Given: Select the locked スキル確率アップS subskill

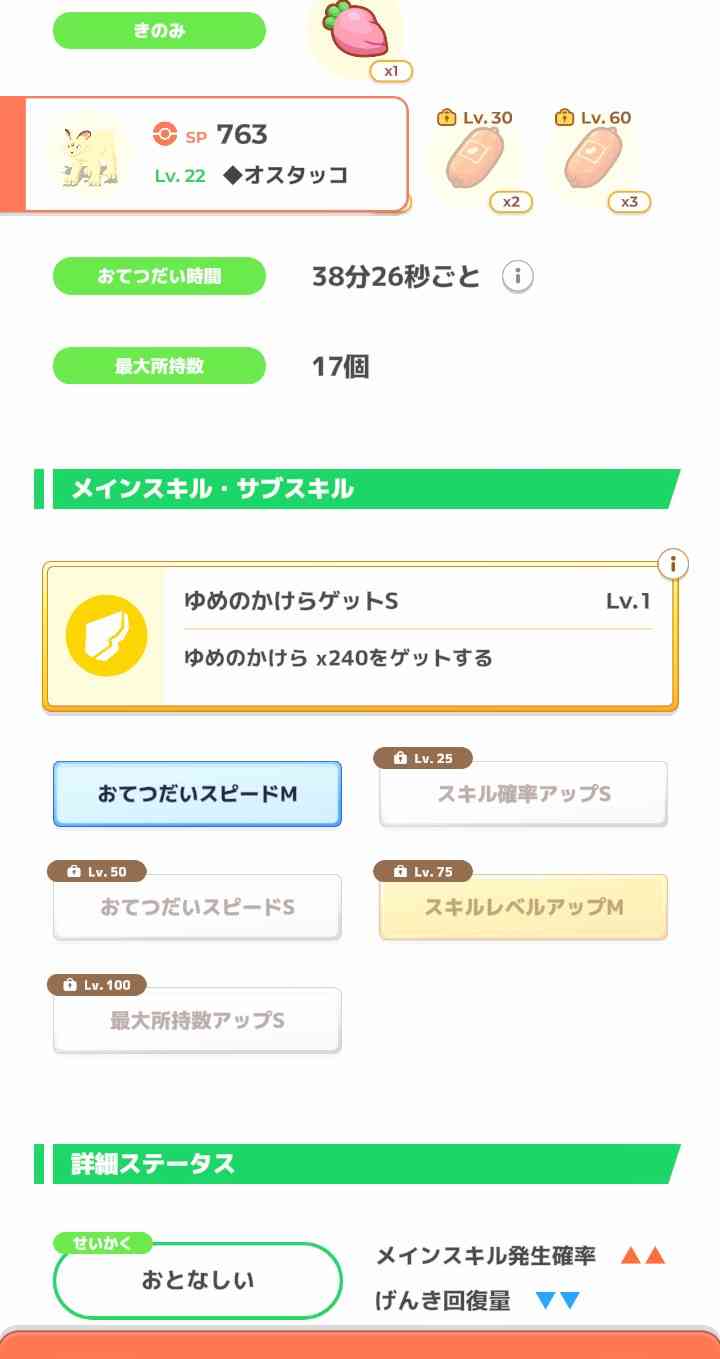Looking at the screenshot, I should click(x=522, y=793).
